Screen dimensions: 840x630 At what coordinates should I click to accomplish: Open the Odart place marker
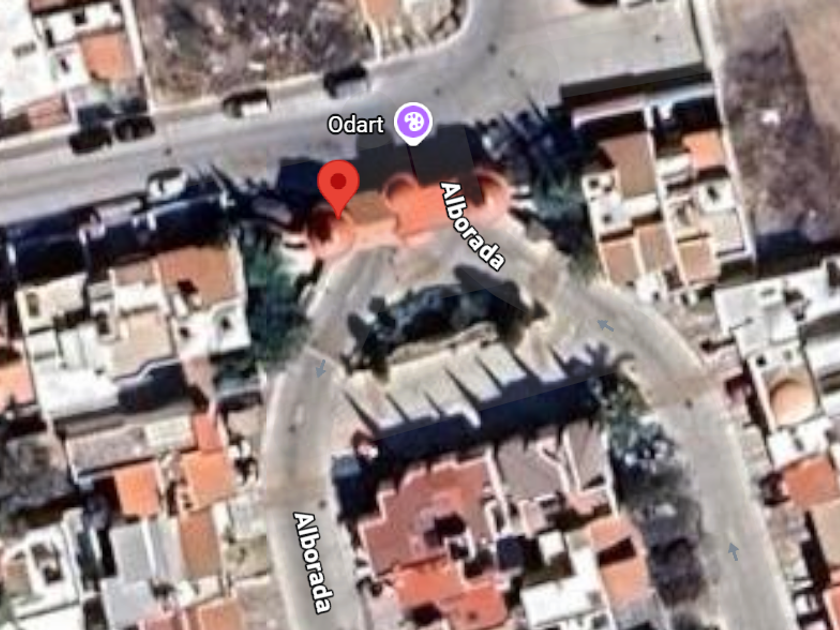pyautogui.click(x=413, y=123)
